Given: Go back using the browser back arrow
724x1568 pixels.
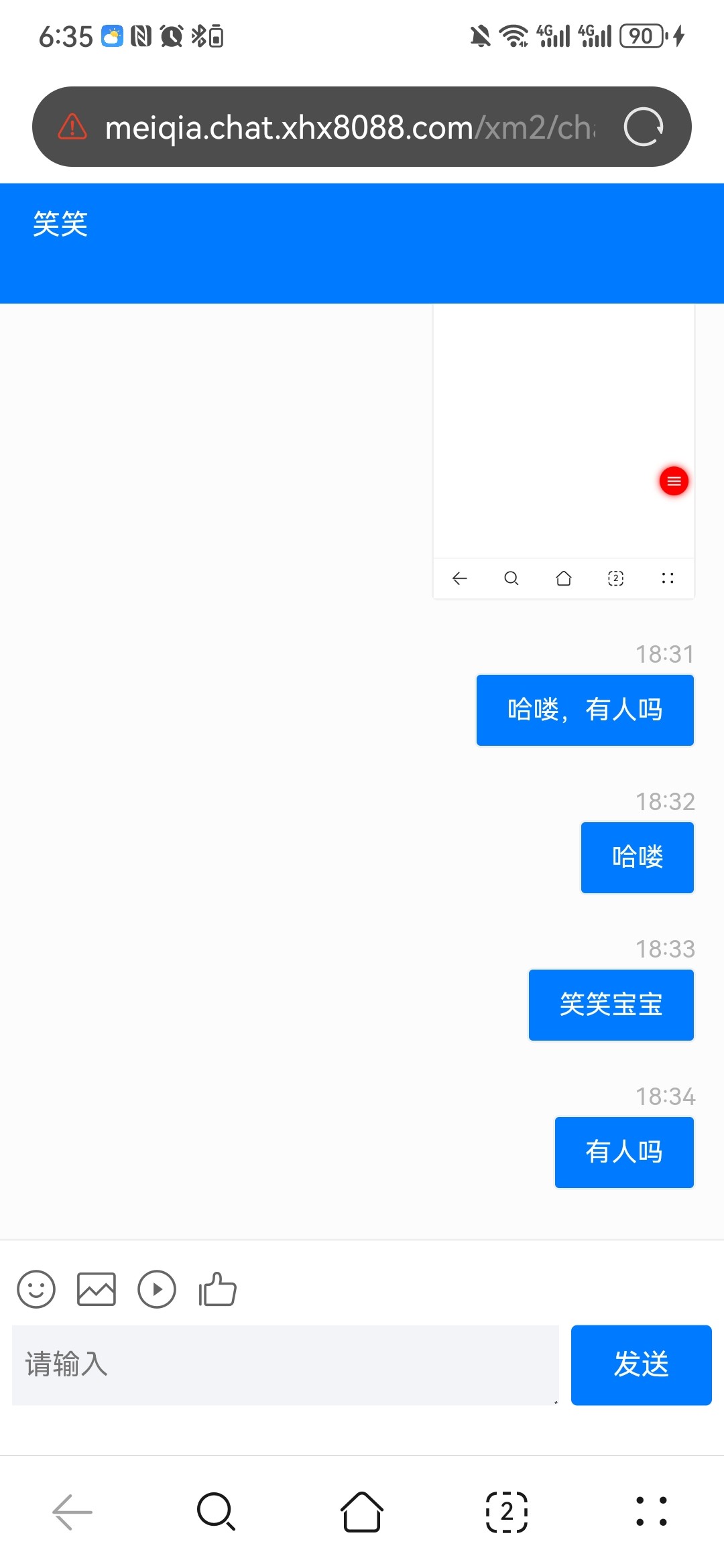Looking at the screenshot, I should tap(72, 1512).
